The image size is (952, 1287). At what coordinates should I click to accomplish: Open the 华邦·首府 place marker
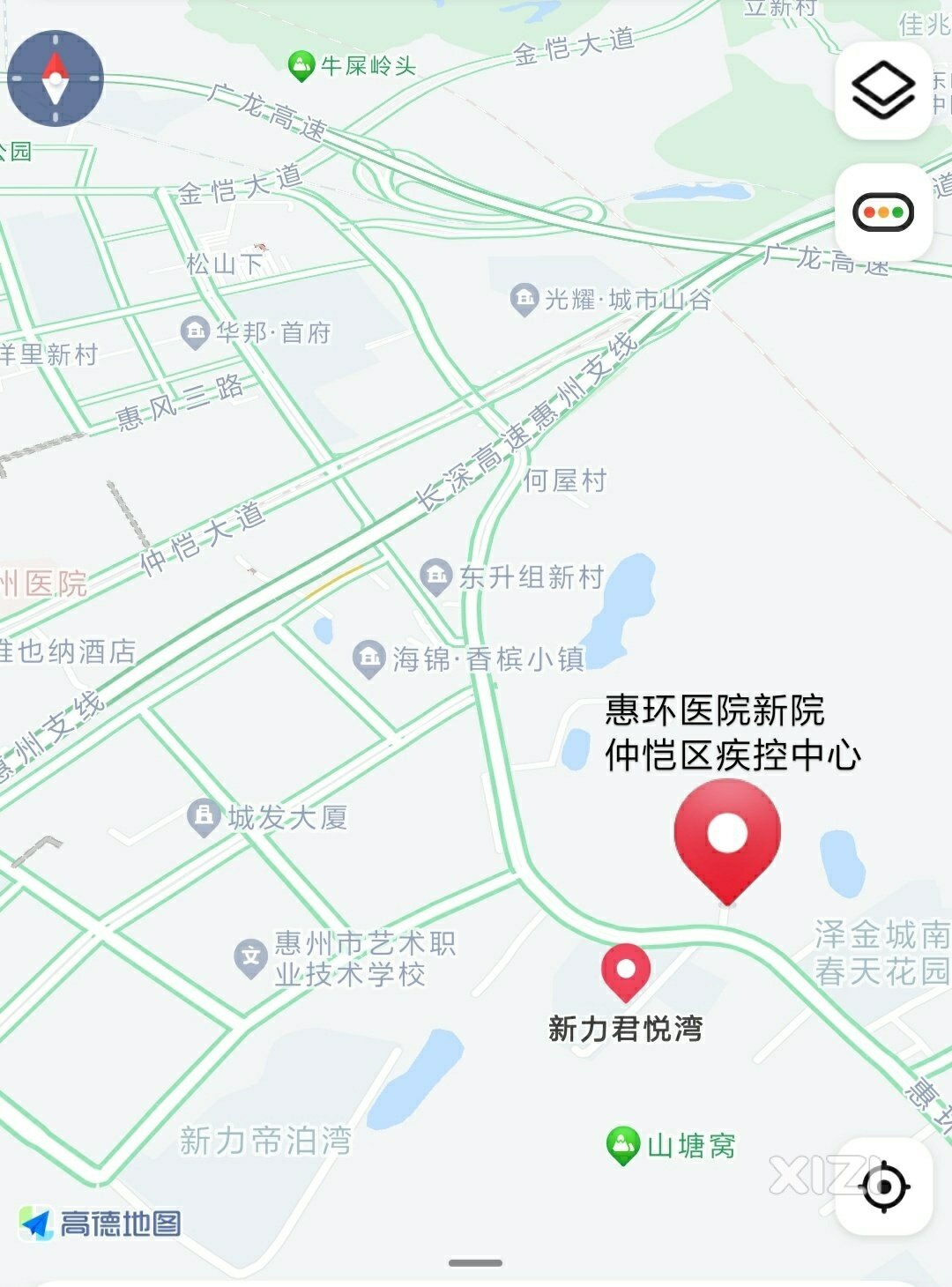[195, 332]
